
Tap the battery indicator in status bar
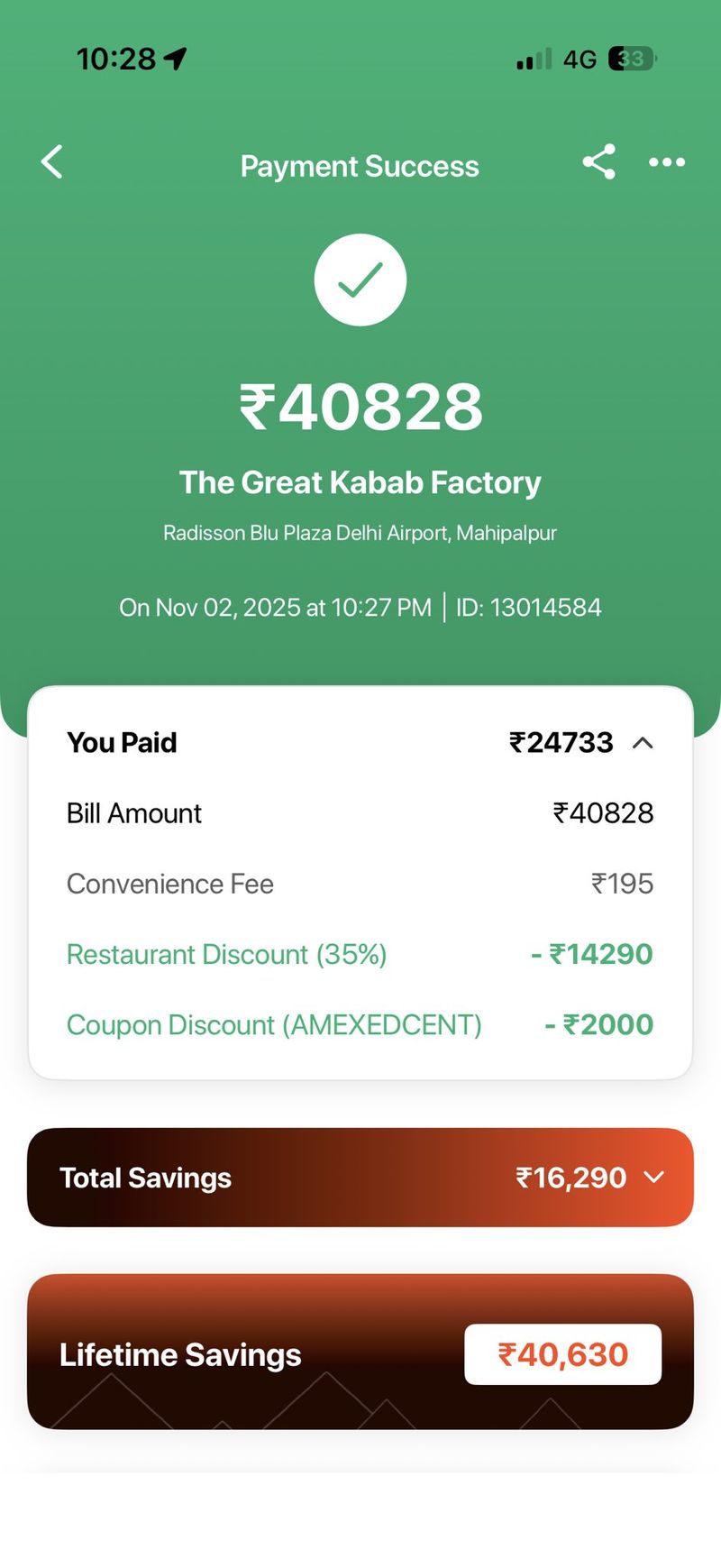629,59
